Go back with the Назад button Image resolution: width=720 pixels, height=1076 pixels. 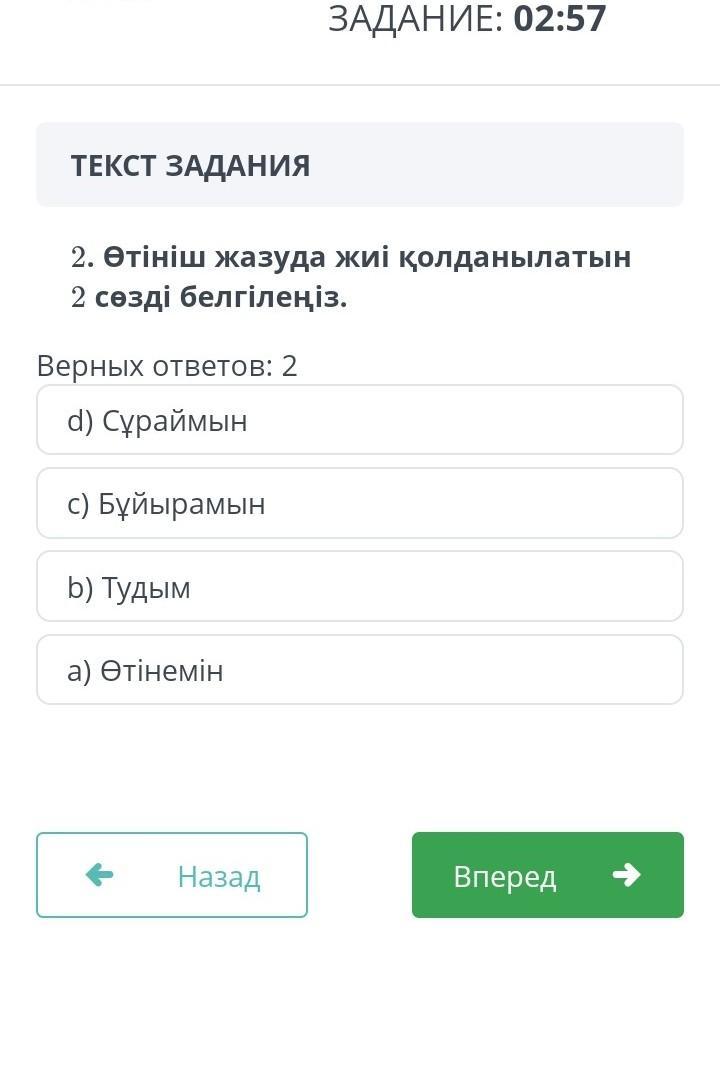(x=172, y=875)
